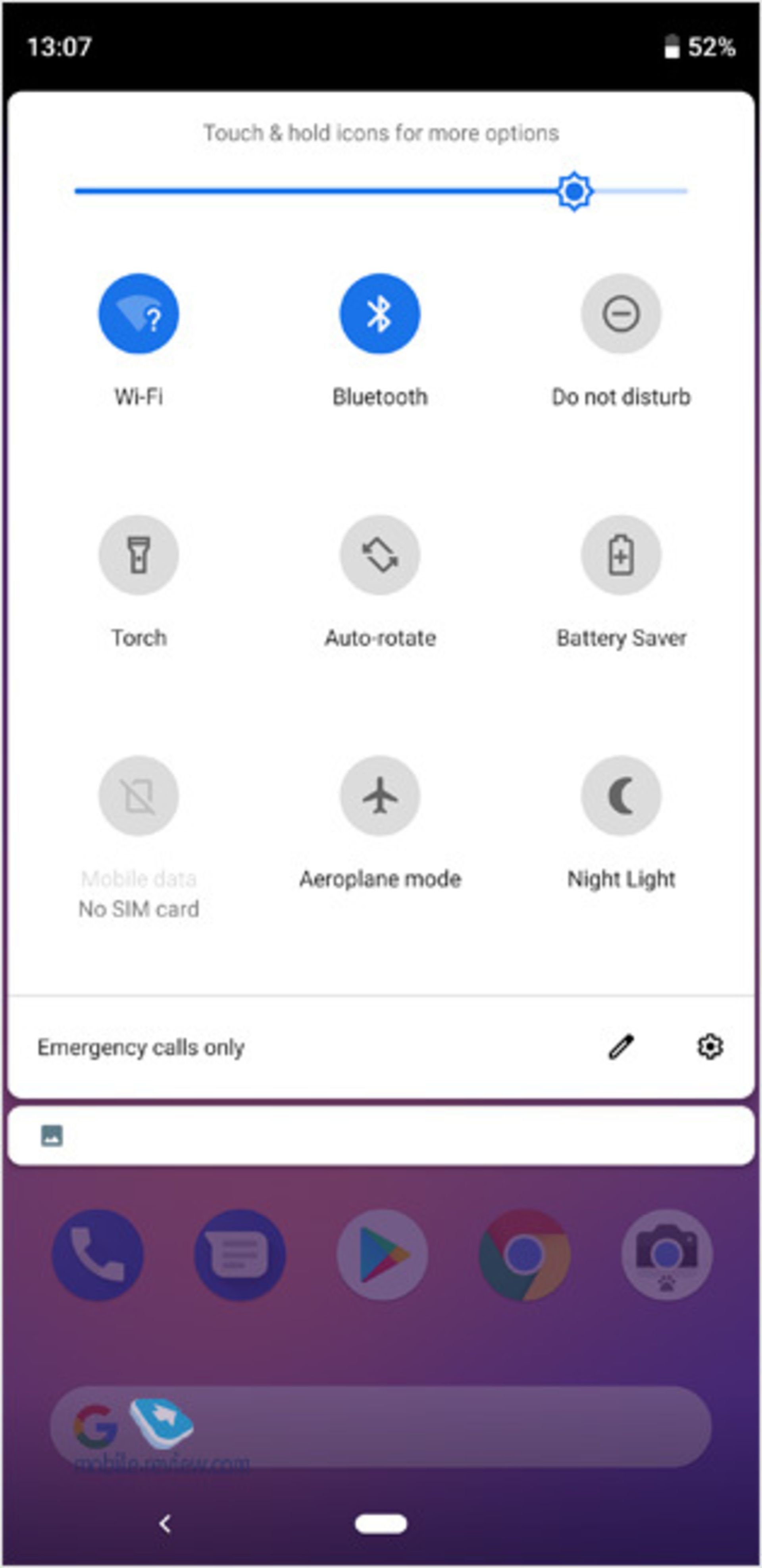Edit quick settings tiles with the pencil
Viewport: 762px width, 1568px height.
621,1047
